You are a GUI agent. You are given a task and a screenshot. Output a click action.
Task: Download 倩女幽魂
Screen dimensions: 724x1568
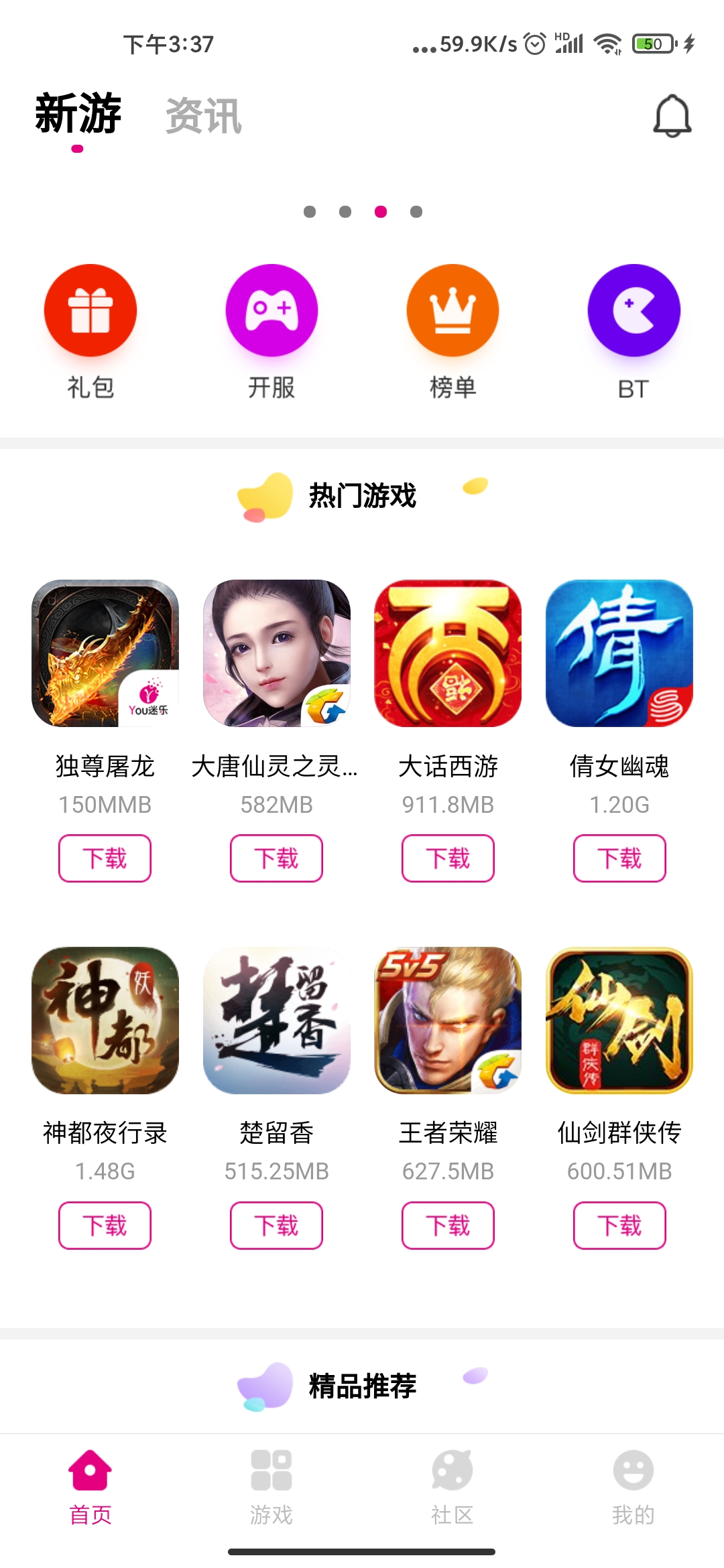coord(619,858)
